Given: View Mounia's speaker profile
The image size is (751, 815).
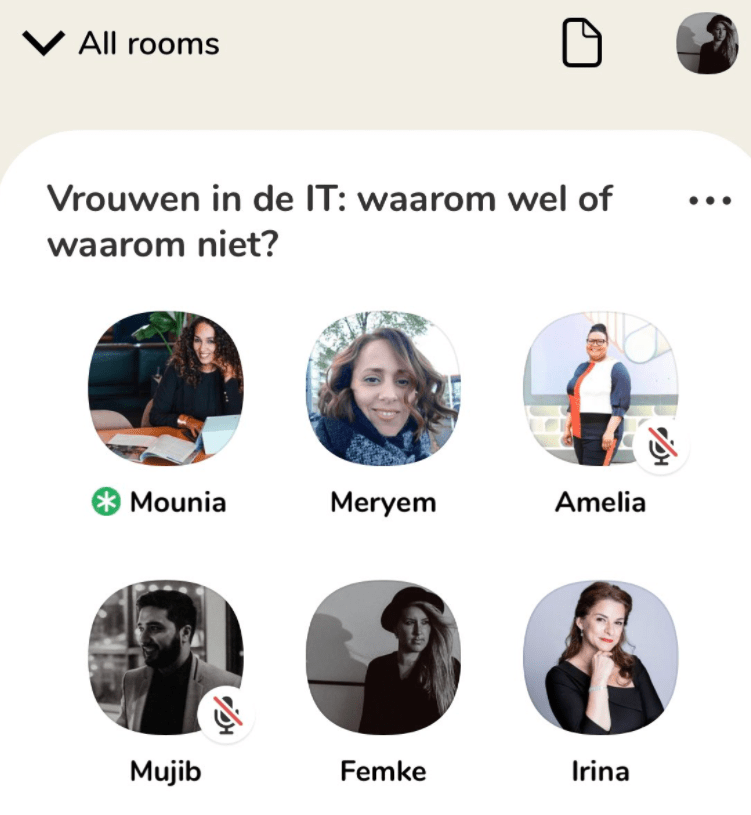Looking at the screenshot, I should (x=166, y=388).
